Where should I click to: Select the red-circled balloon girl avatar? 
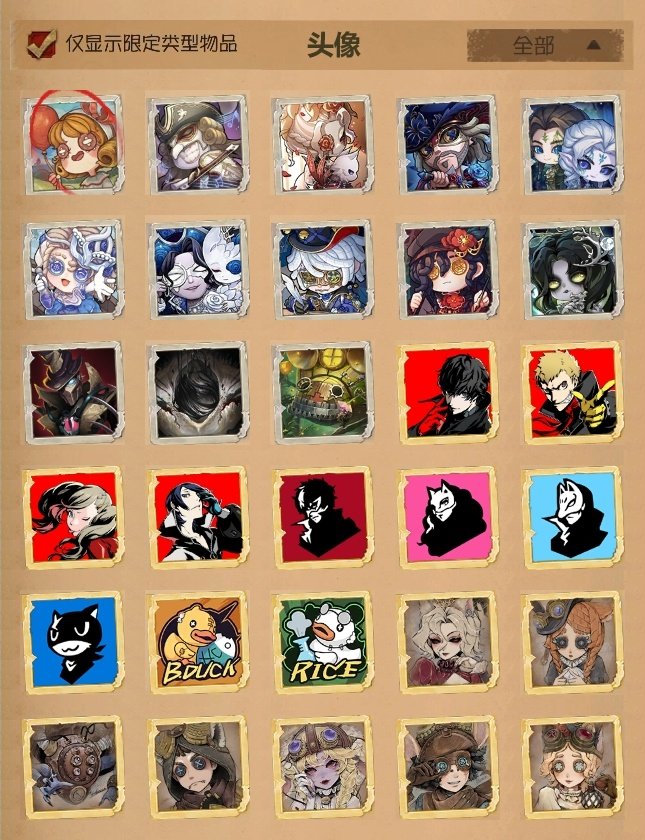[72, 145]
